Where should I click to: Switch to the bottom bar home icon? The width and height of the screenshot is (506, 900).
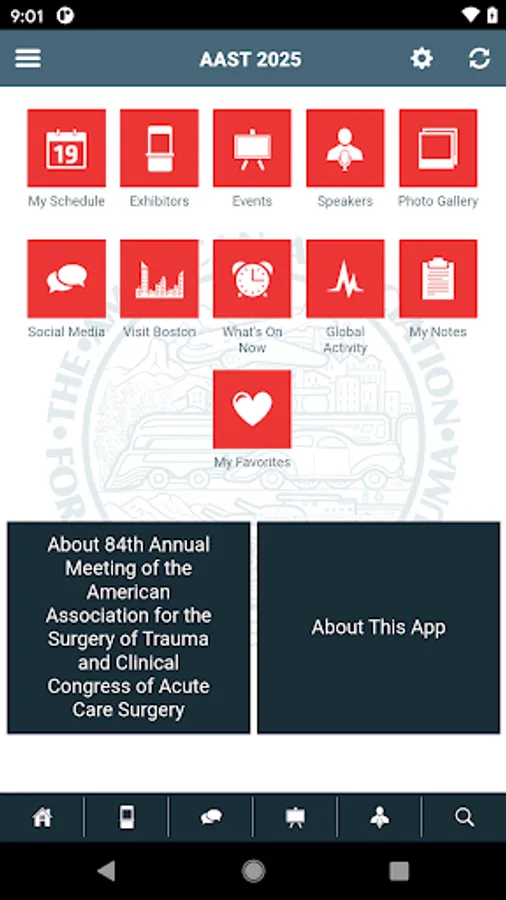pos(42,817)
